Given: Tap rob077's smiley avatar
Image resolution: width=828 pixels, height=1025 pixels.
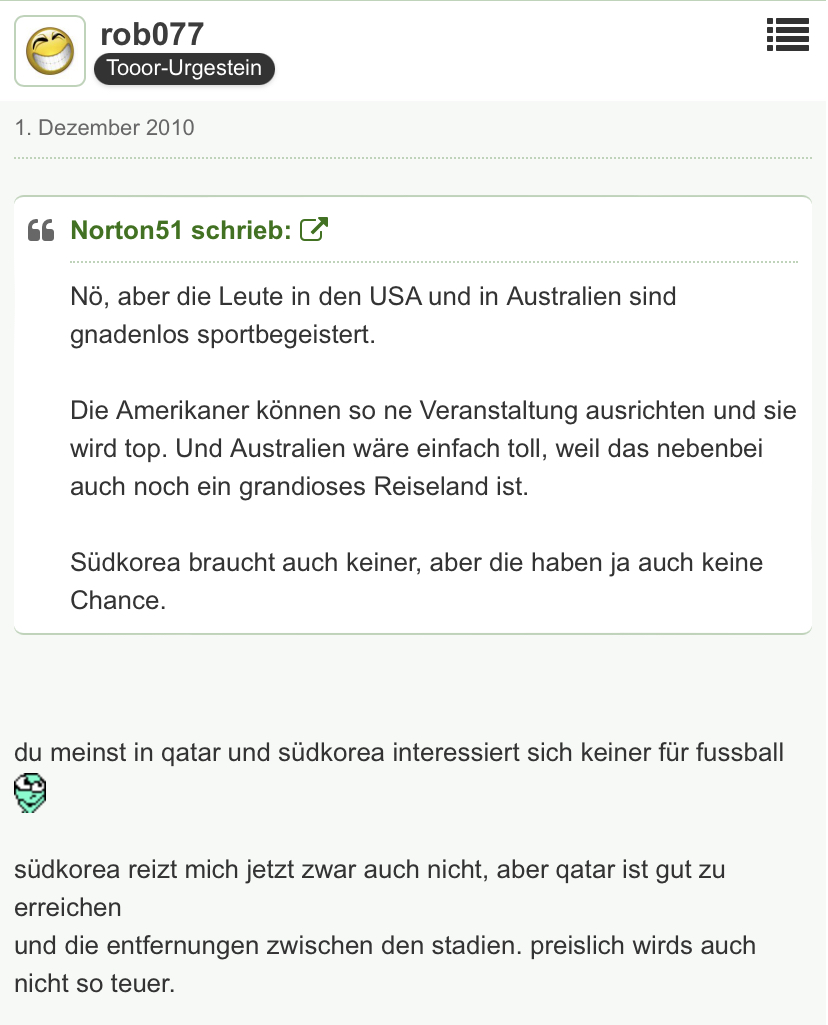Looking at the screenshot, I should click(x=49, y=51).
